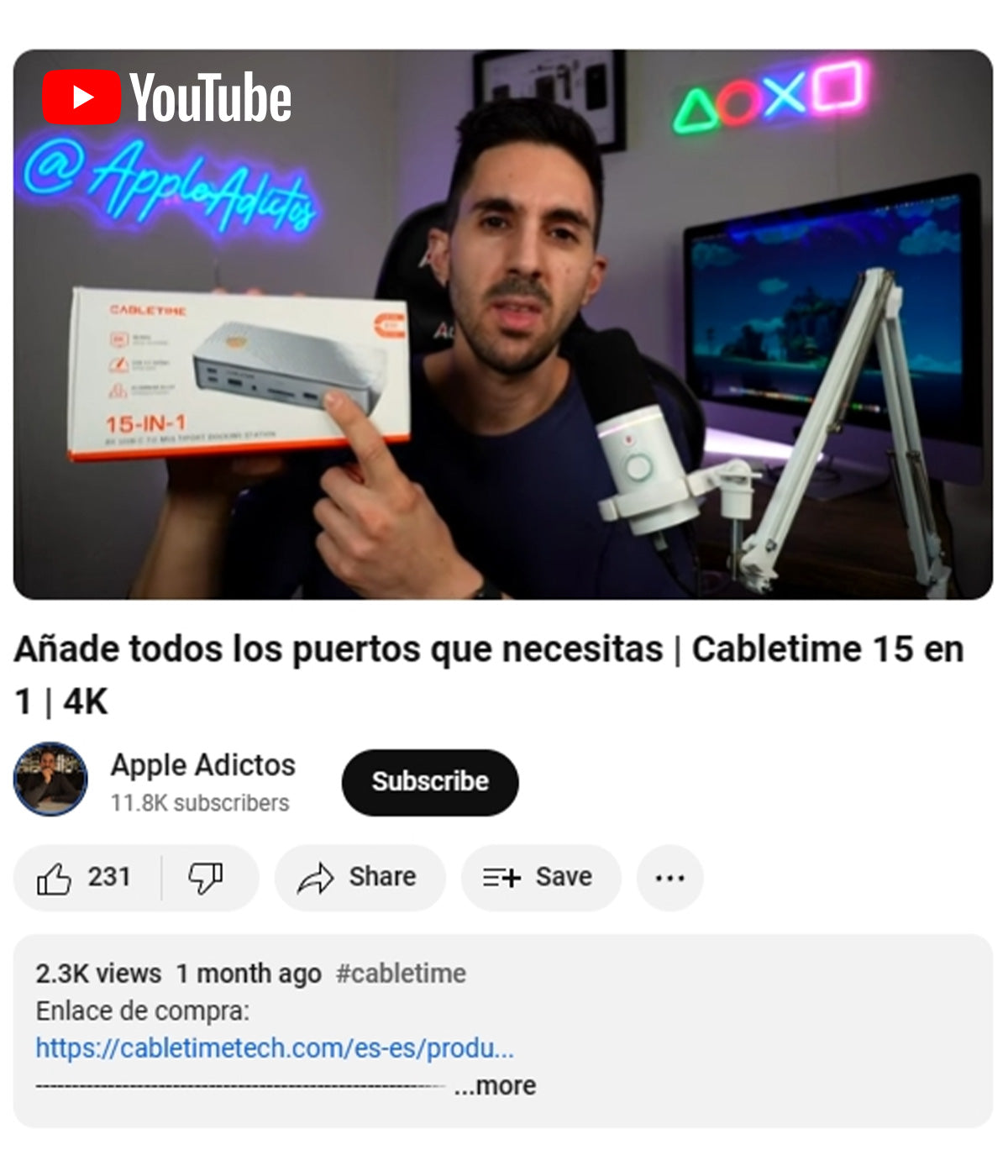
Task: Open the Apple Adictos channel avatar
Action: 50,779
